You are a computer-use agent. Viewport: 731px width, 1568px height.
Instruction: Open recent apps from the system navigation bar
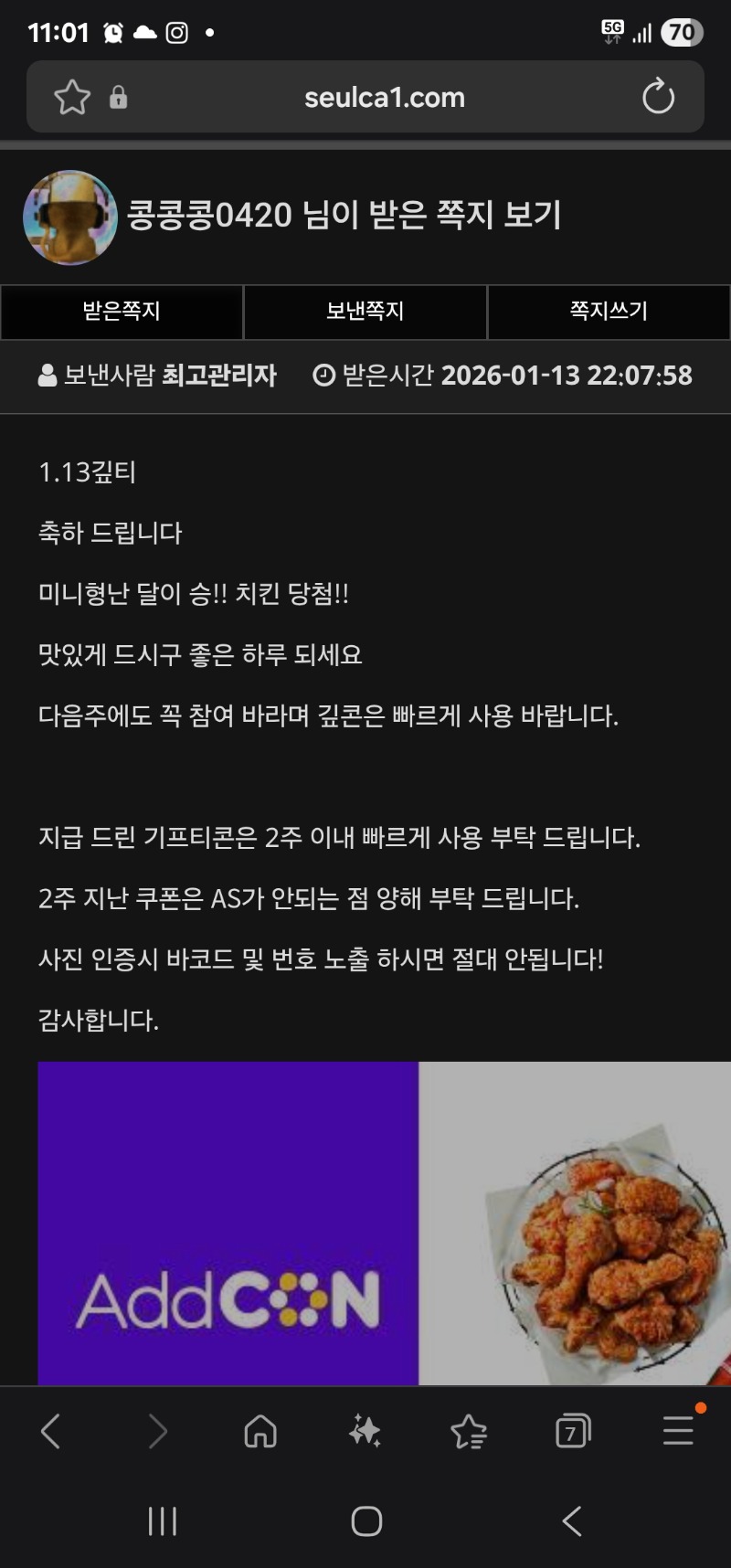pyautogui.click(x=163, y=1521)
